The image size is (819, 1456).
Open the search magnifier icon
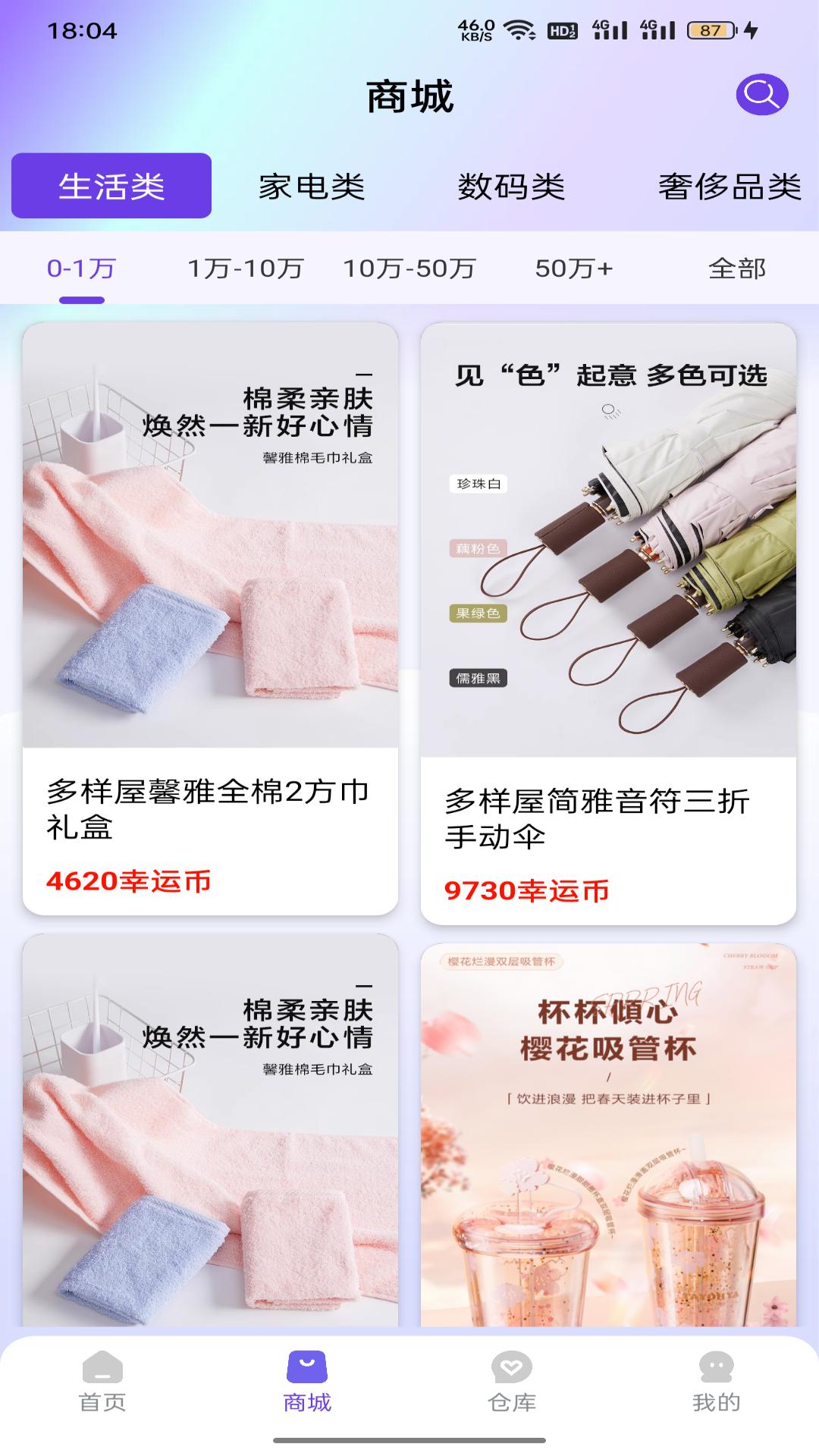(762, 95)
